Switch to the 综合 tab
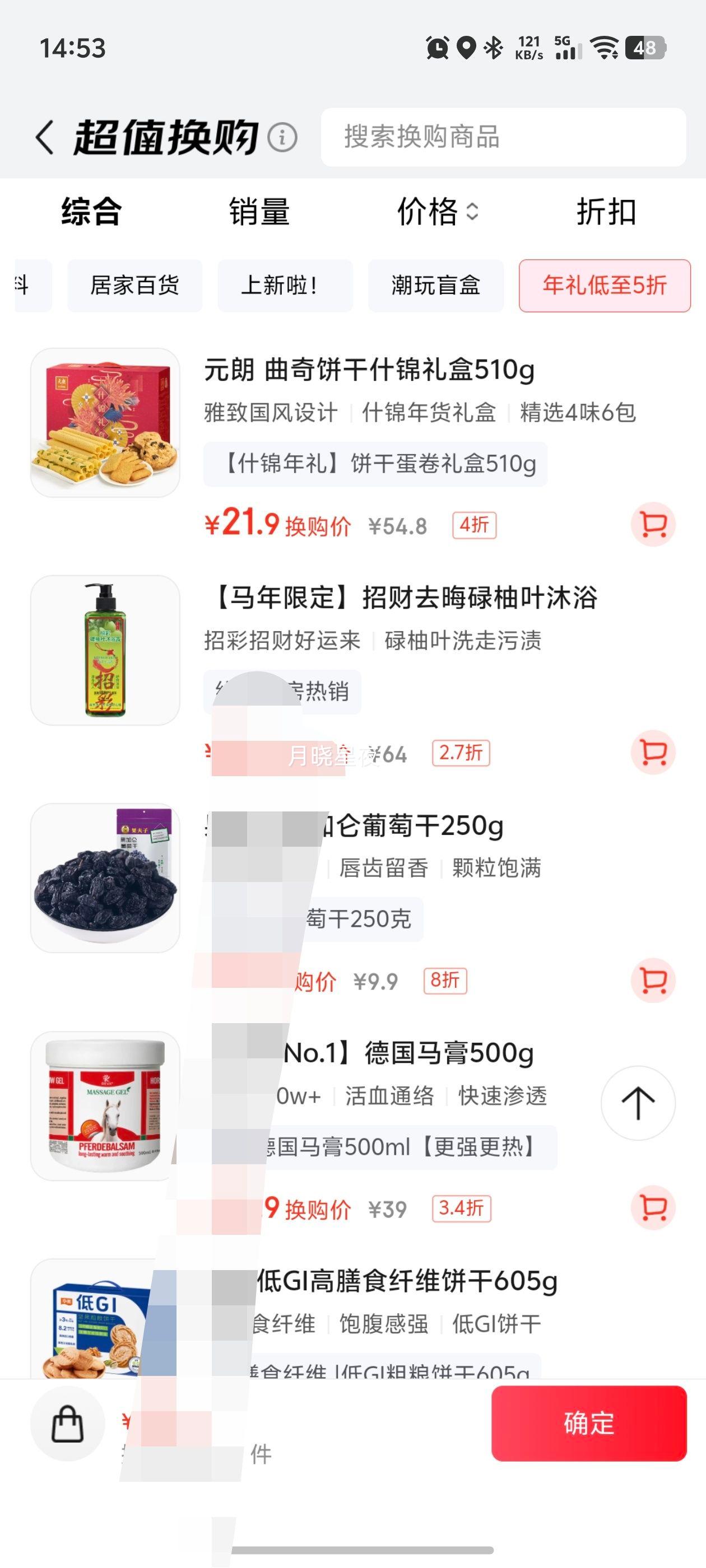Screen dimensions: 706x1568 [89, 212]
